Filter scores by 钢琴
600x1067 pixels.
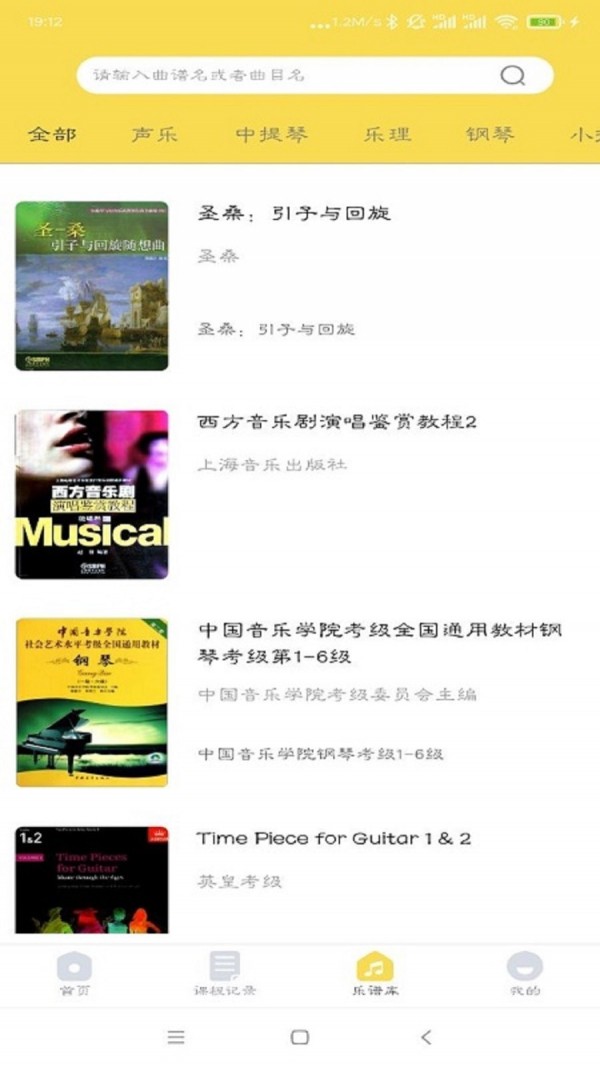click(490, 134)
